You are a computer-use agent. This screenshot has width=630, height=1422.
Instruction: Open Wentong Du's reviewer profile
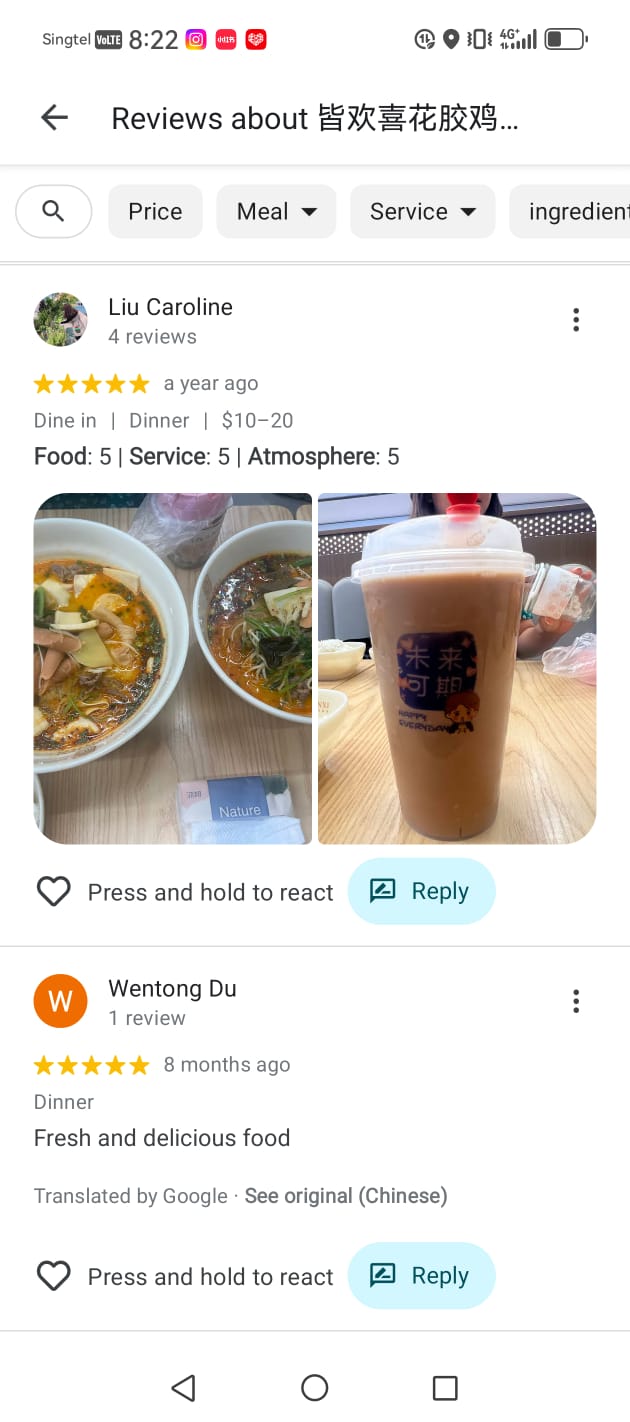[61, 1001]
